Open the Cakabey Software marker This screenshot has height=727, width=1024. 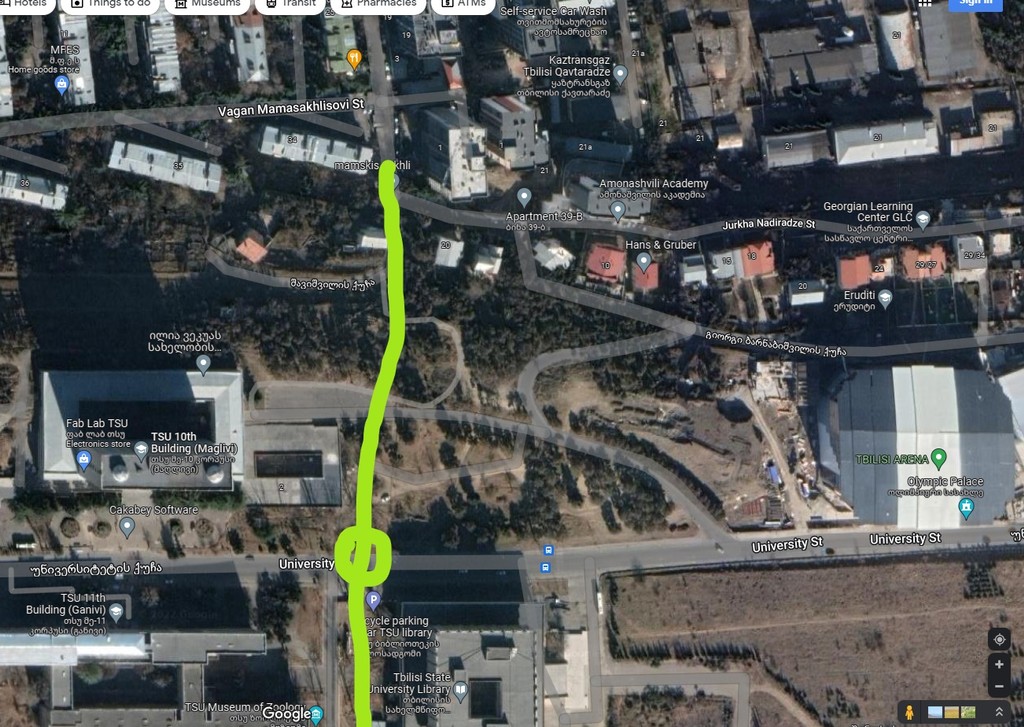click(x=127, y=526)
